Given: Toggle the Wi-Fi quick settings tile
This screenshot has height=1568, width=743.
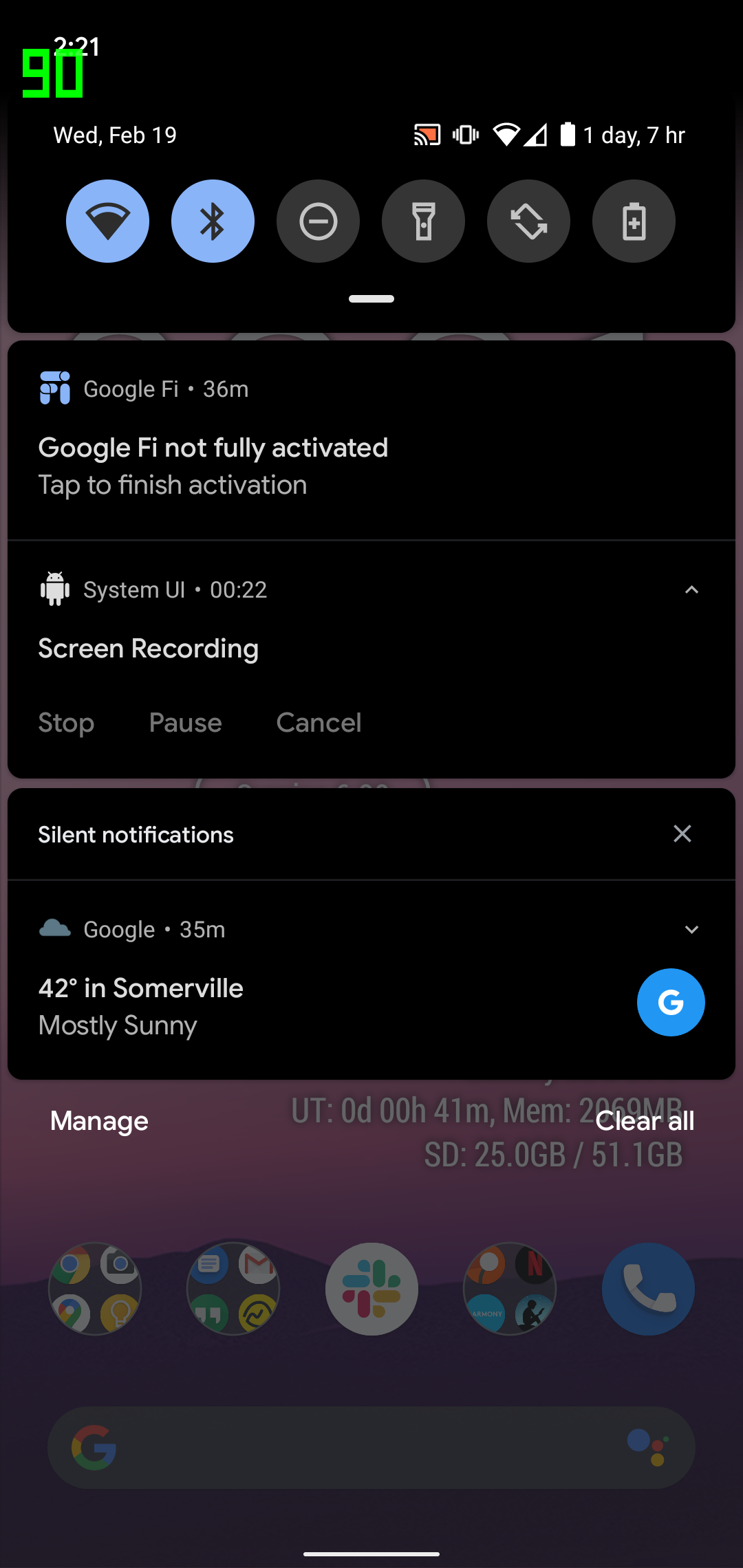Looking at the screenshot, I should [x=107, y=221].
